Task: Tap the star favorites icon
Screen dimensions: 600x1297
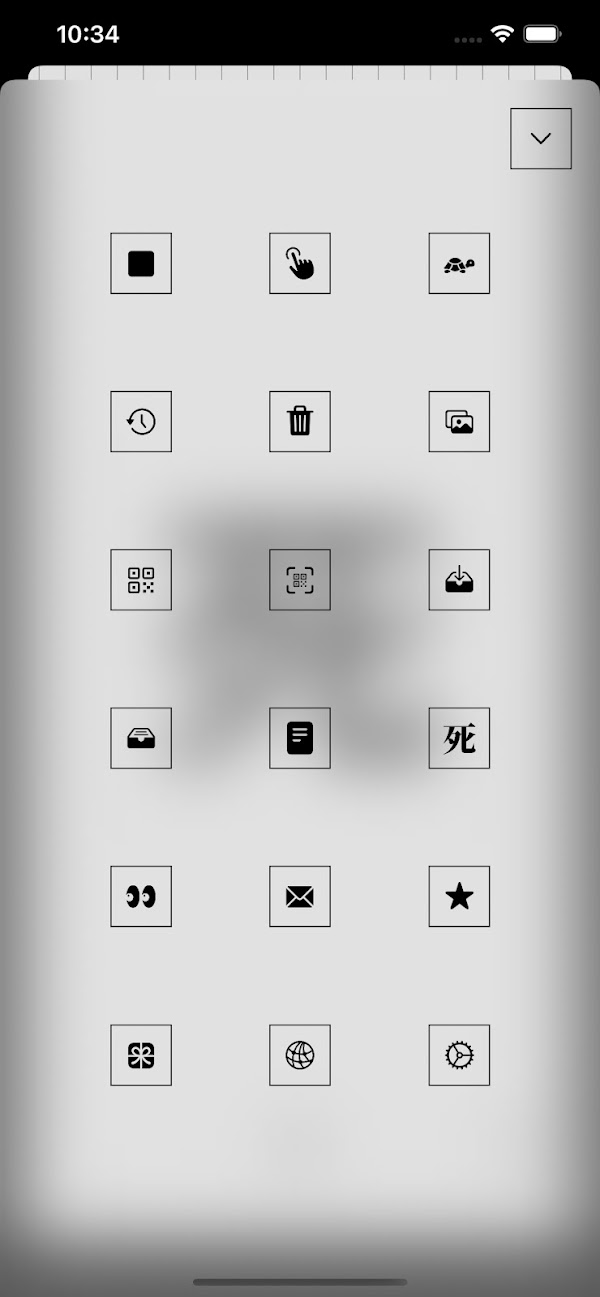Action: pyautogui.click(x=459, y=897)
